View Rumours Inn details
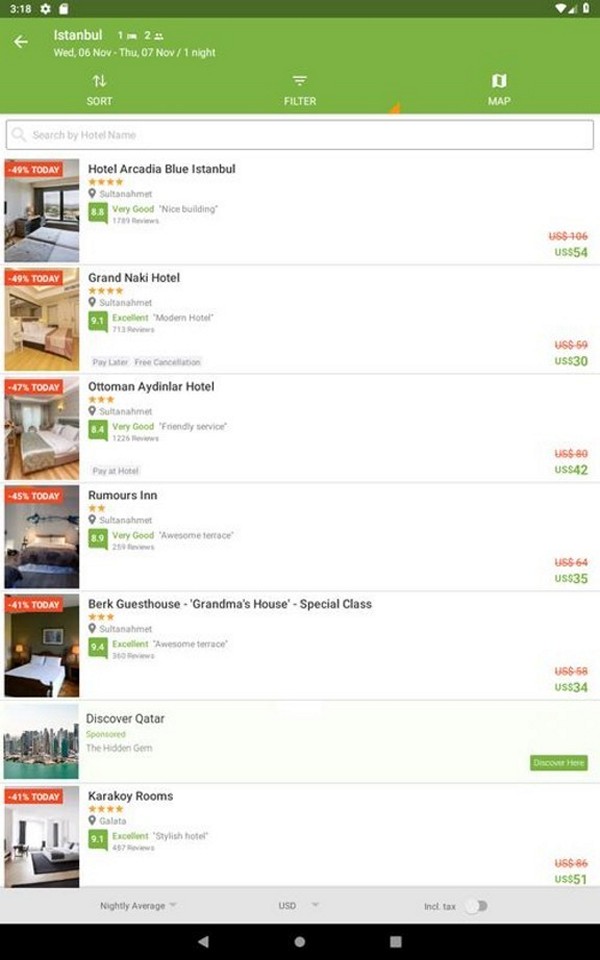The height and width of the screenshot is (960, 600). click(300, 537)
